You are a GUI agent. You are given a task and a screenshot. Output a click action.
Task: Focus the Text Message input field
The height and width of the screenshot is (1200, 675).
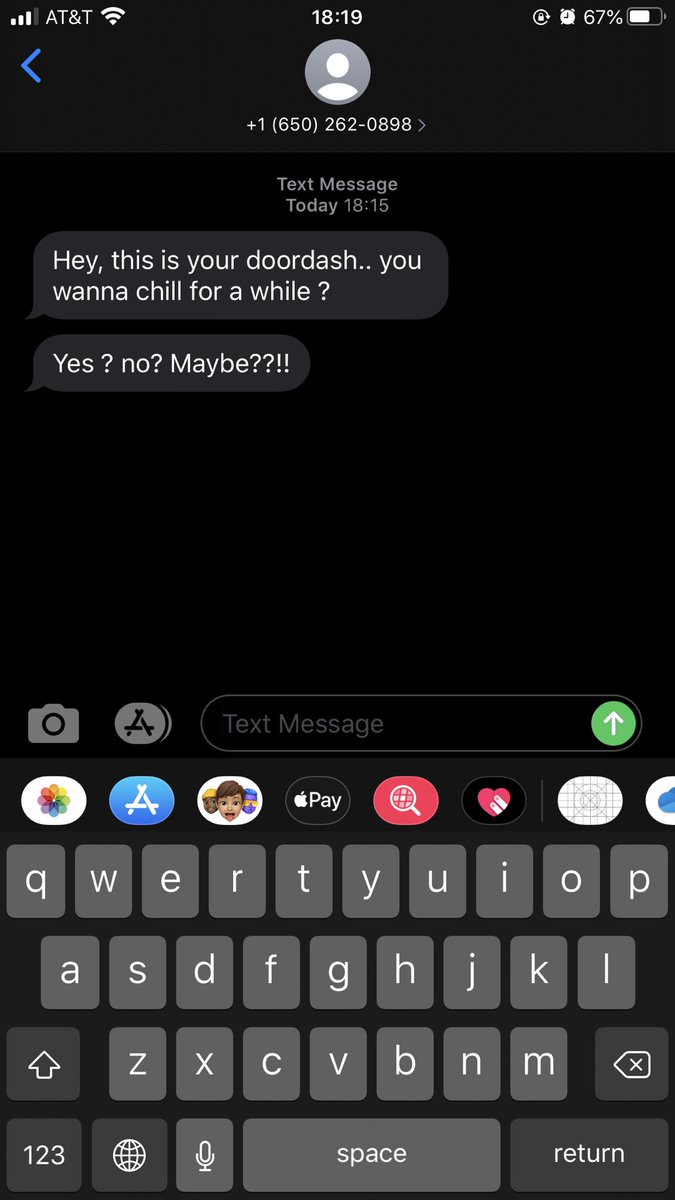[400, 723]
